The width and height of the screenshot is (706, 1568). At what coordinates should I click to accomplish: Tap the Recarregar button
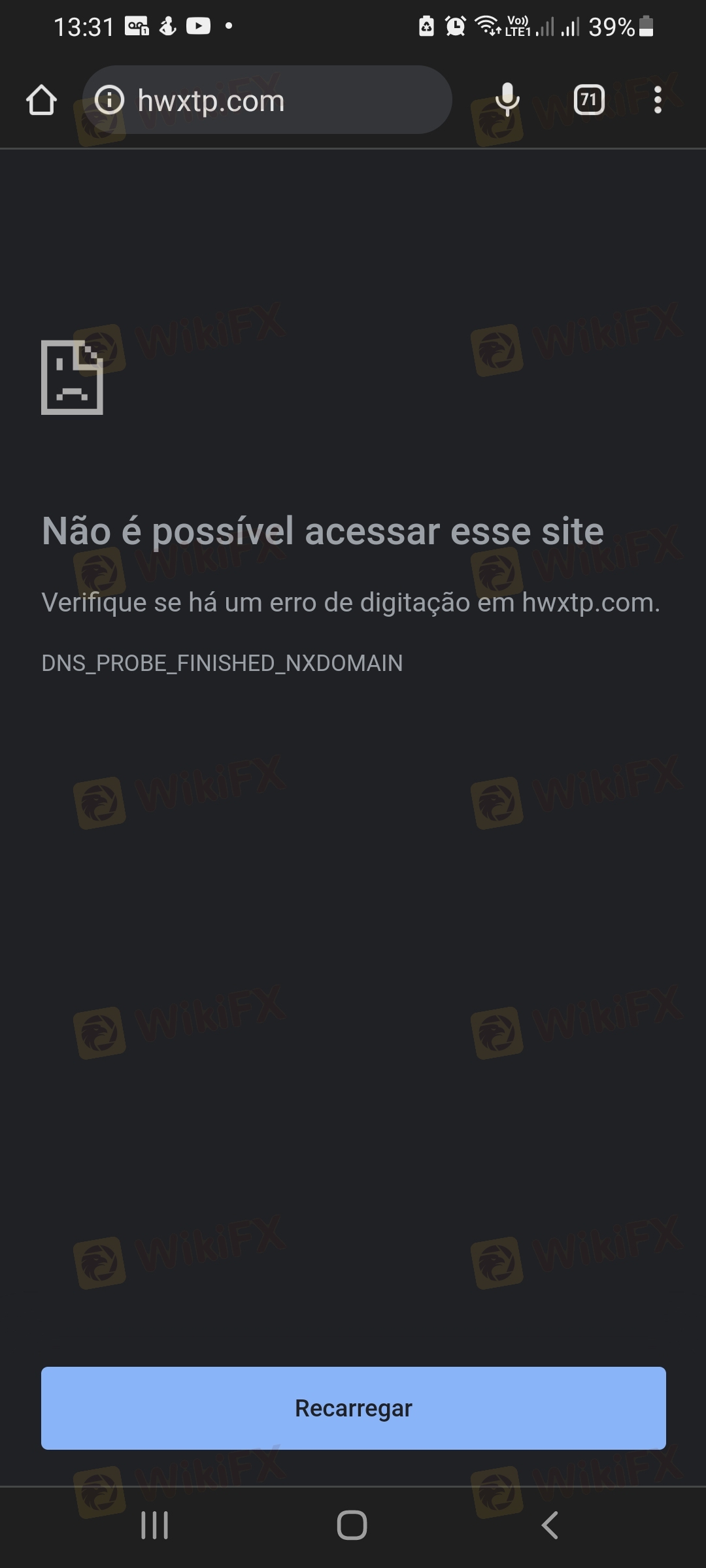353,1408
